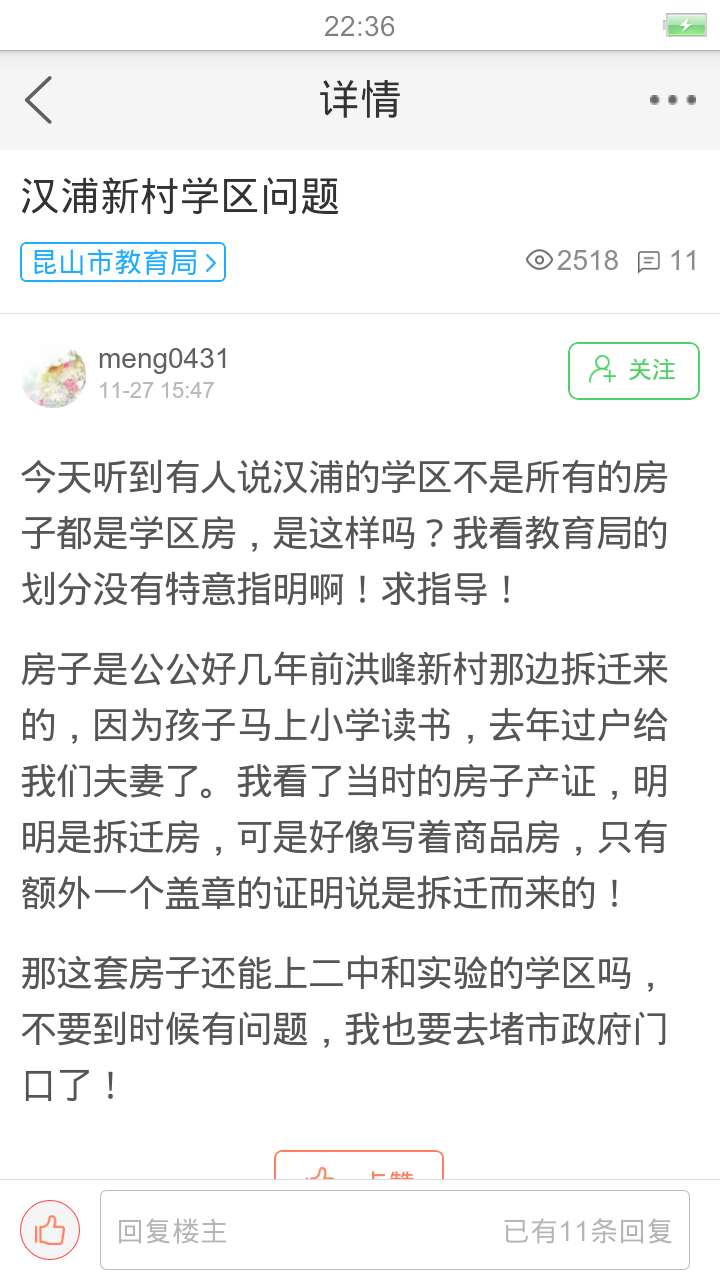View the 11 replies comment count
The height and width of the screenshot is (1280, 720).
[x=667, y=261]
